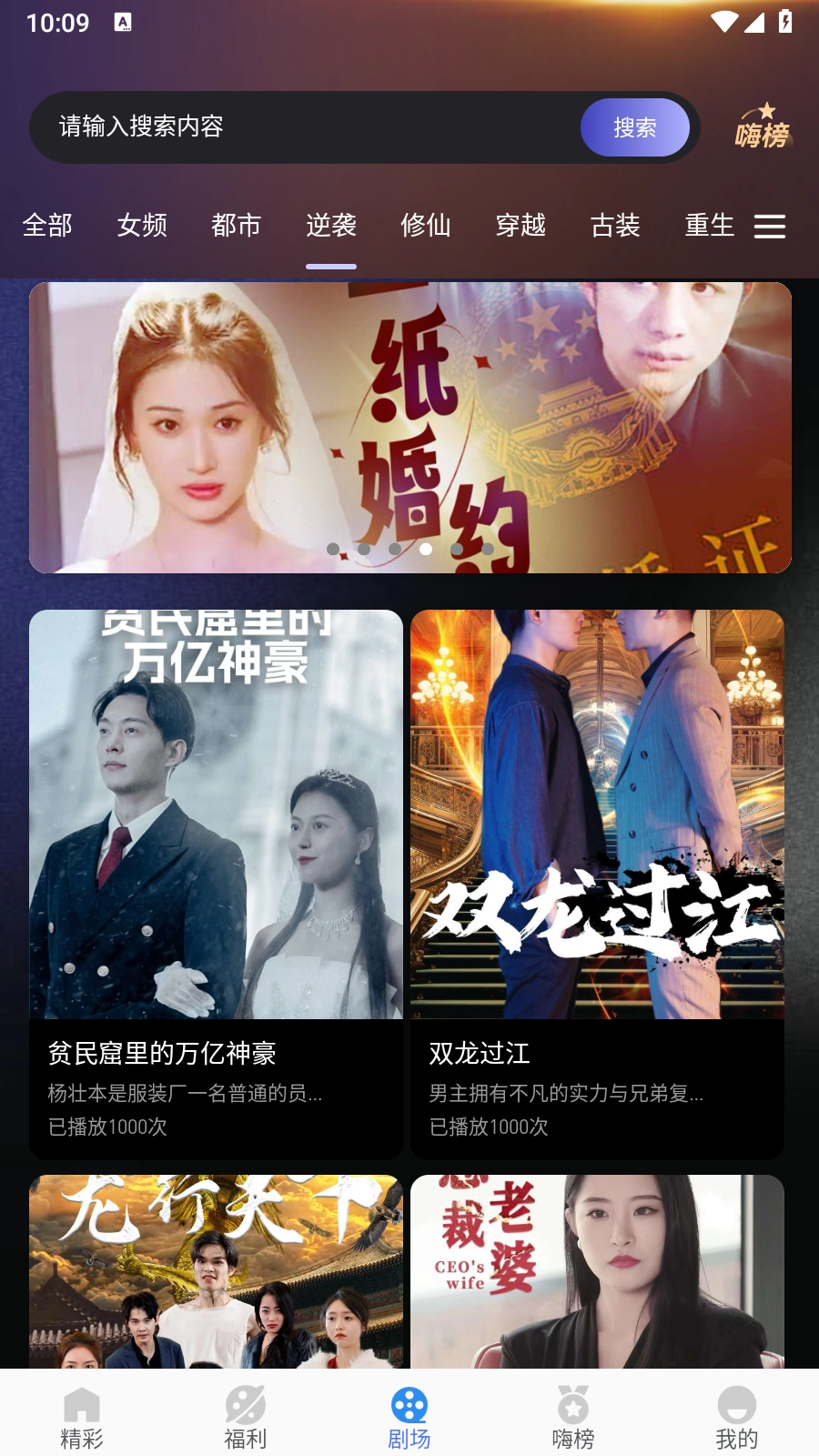The image size is (819, 1456).
Task: Open the category list via hamburger icon
Action: click(x=769, y=226)
